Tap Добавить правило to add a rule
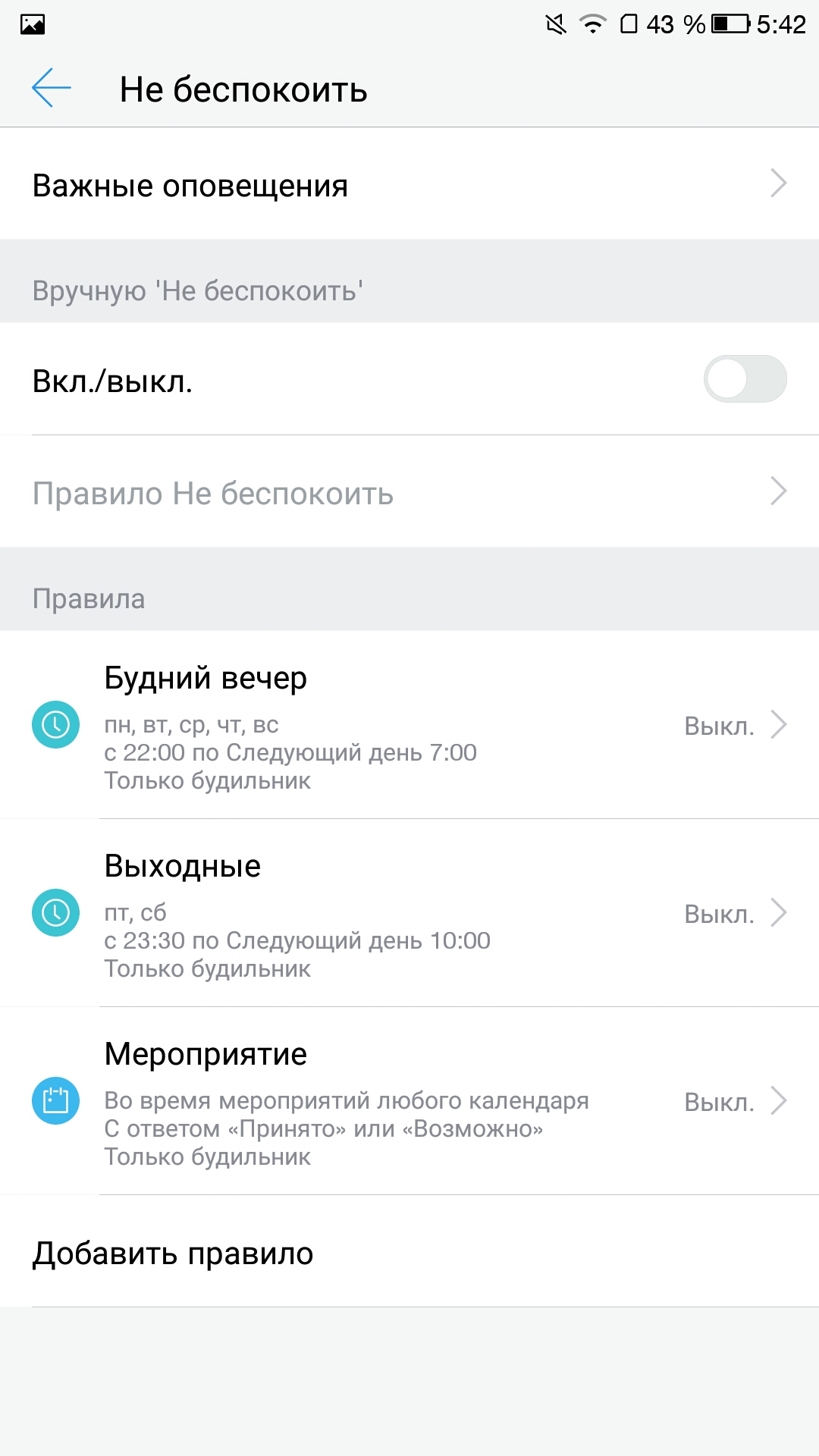The height and width of the screenshot is (1456, 819). click(409, 1251)
